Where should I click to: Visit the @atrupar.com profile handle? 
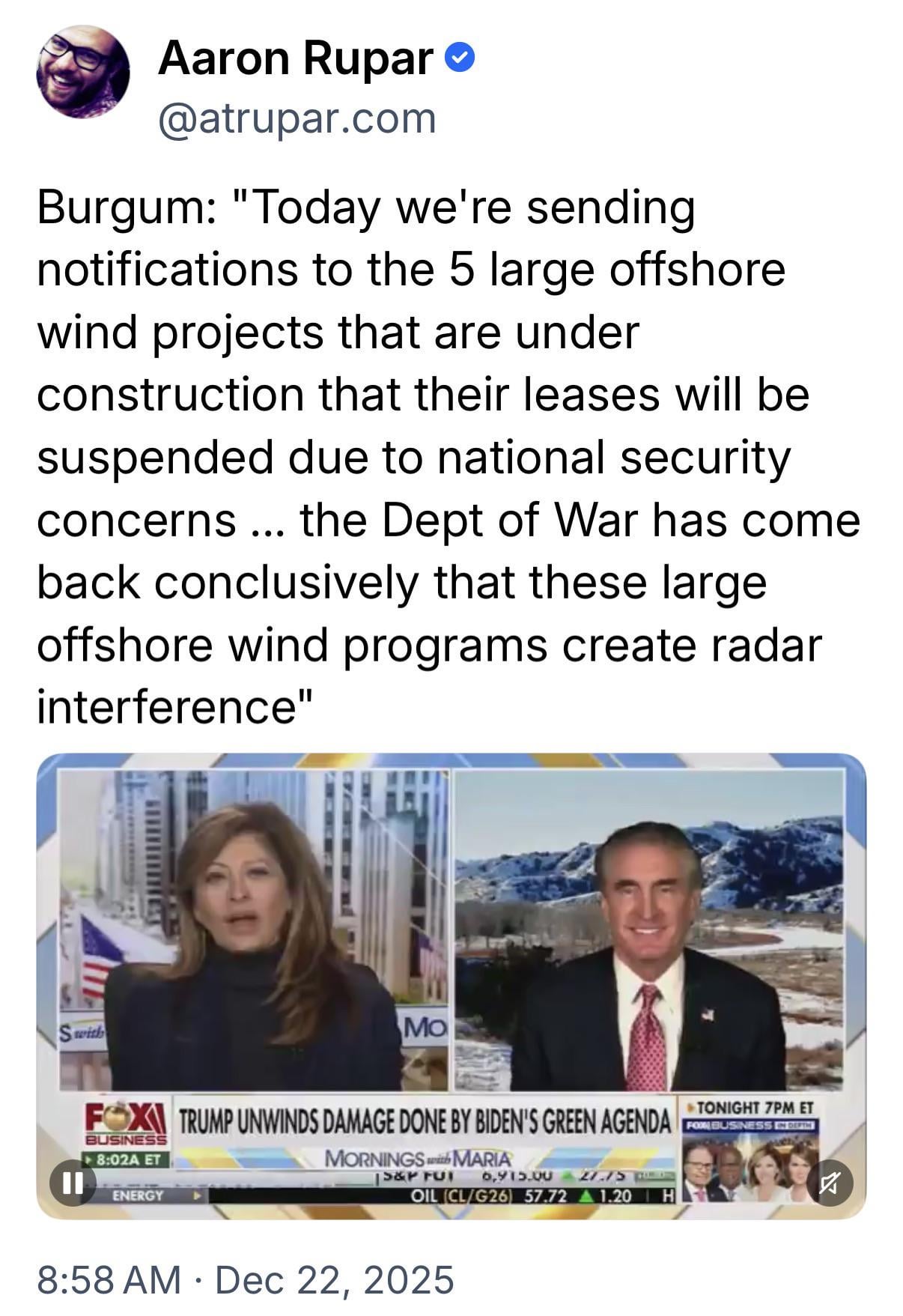tap(297, 118)
